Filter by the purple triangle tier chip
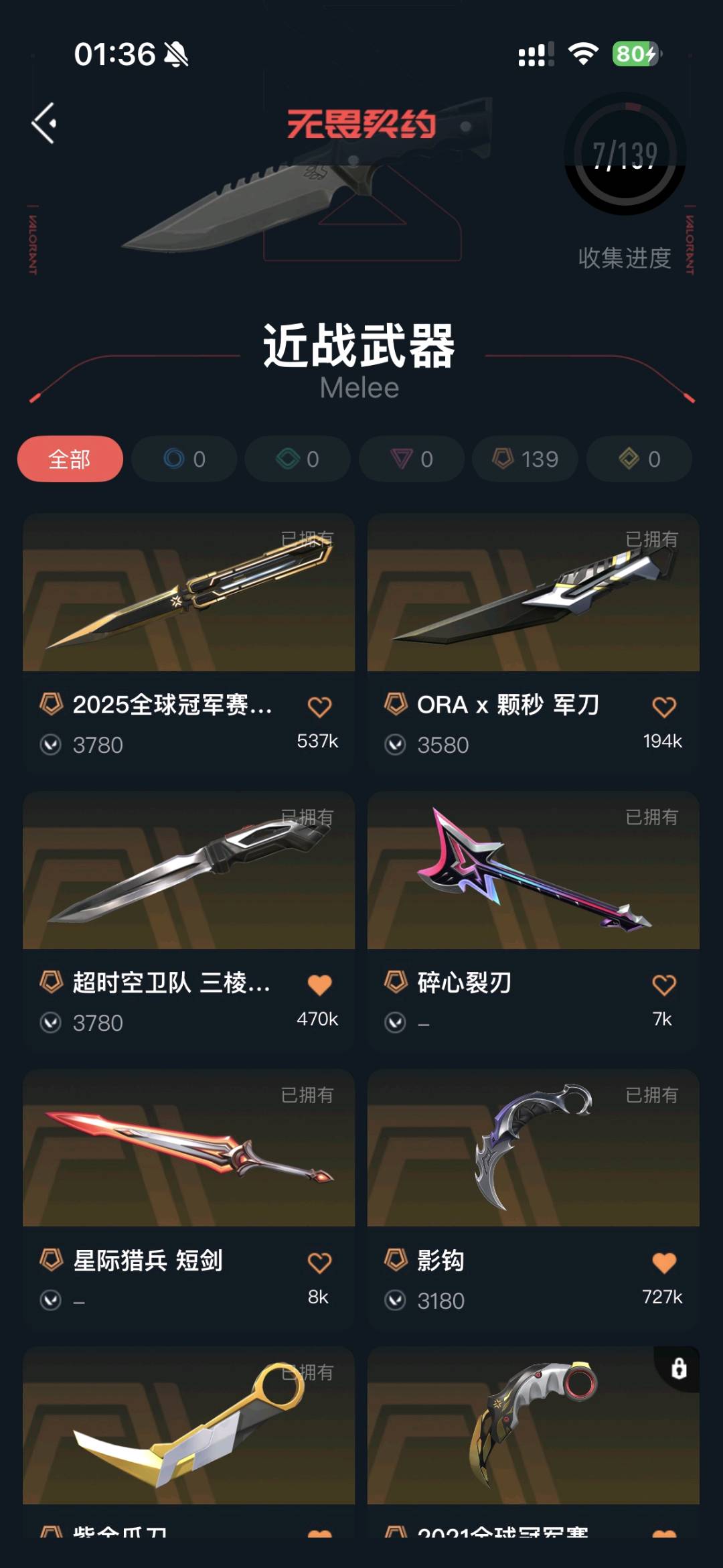The width and height of the screenshot is (723, 1568). (x=412, y=459)
